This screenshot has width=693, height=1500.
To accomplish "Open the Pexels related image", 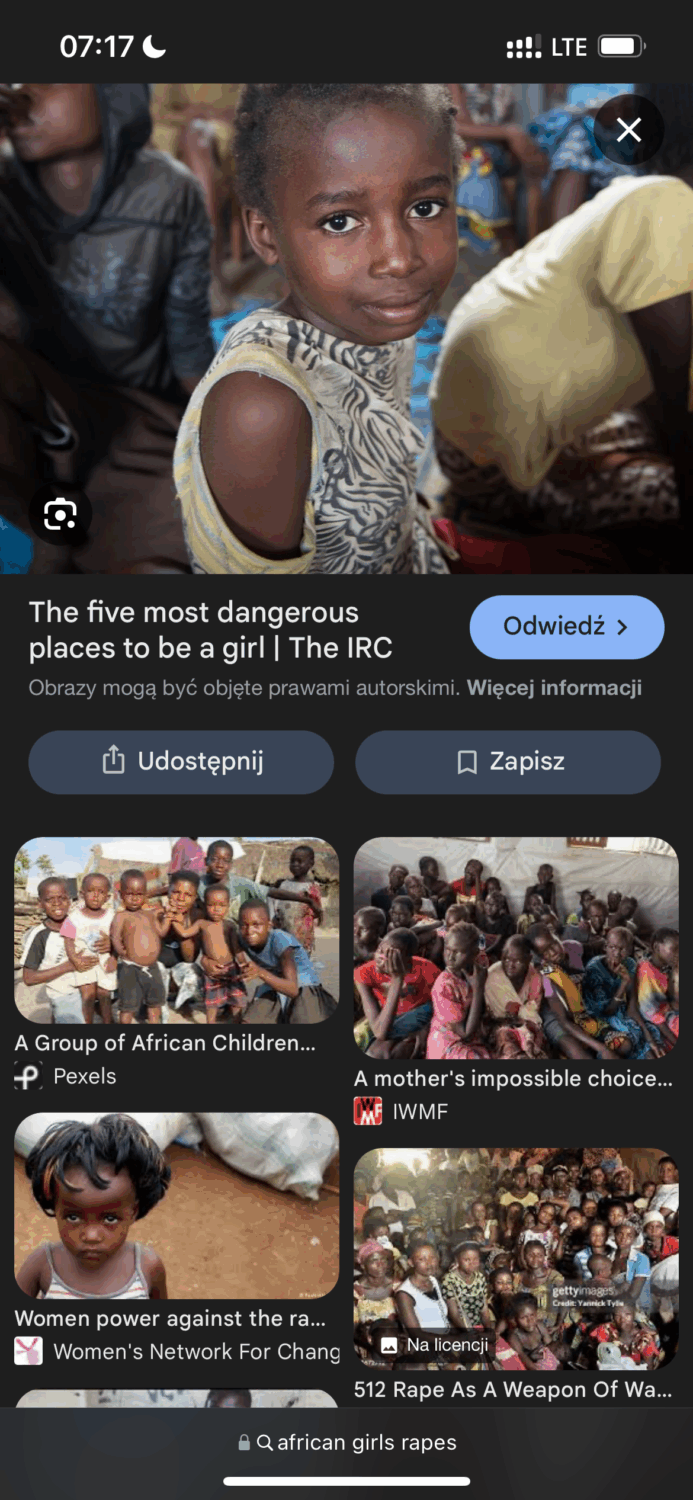I will [x=176, y=930].
